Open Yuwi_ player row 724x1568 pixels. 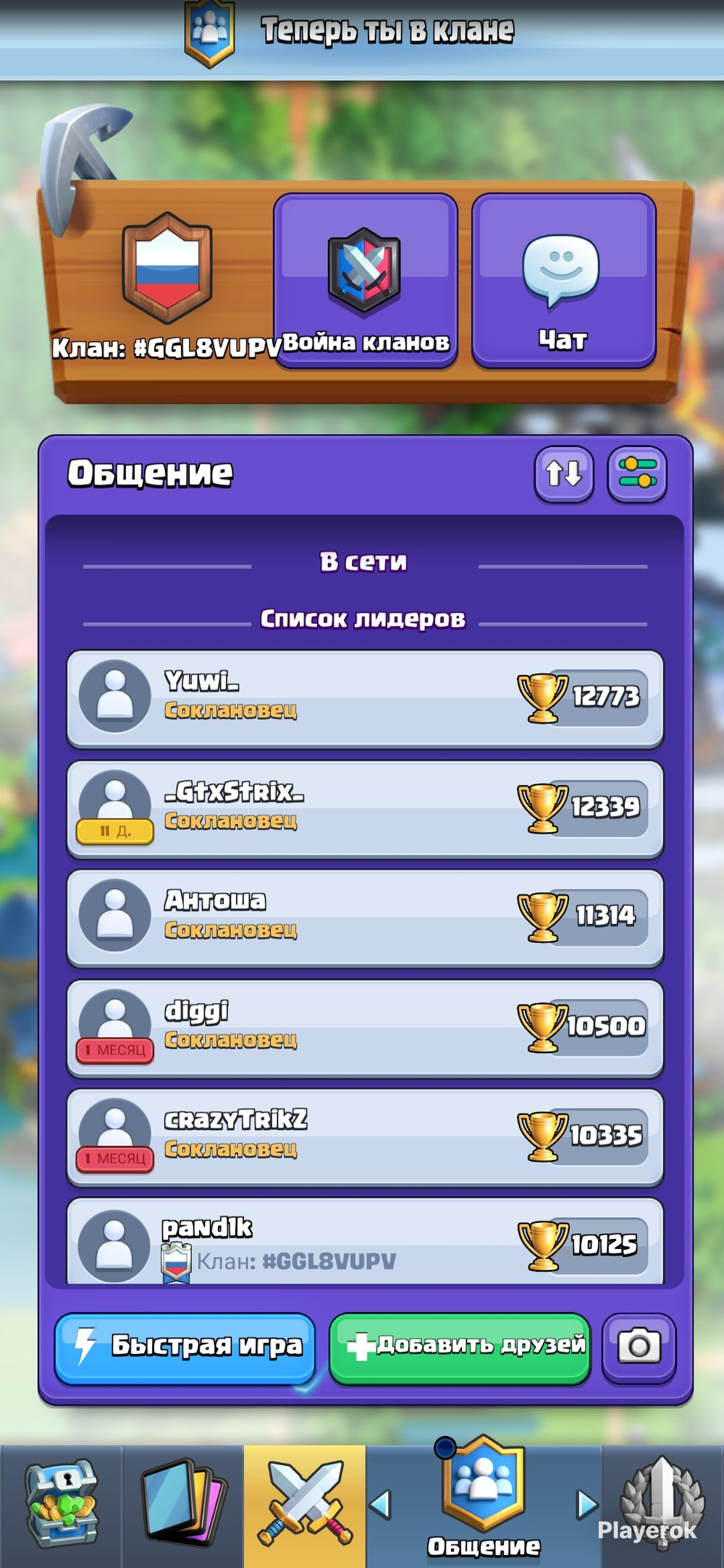click(x=365, y=698)
